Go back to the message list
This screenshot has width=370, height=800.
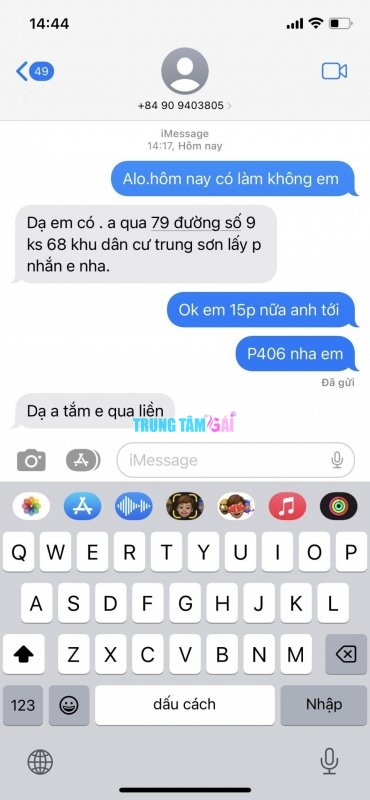[35, 71]
